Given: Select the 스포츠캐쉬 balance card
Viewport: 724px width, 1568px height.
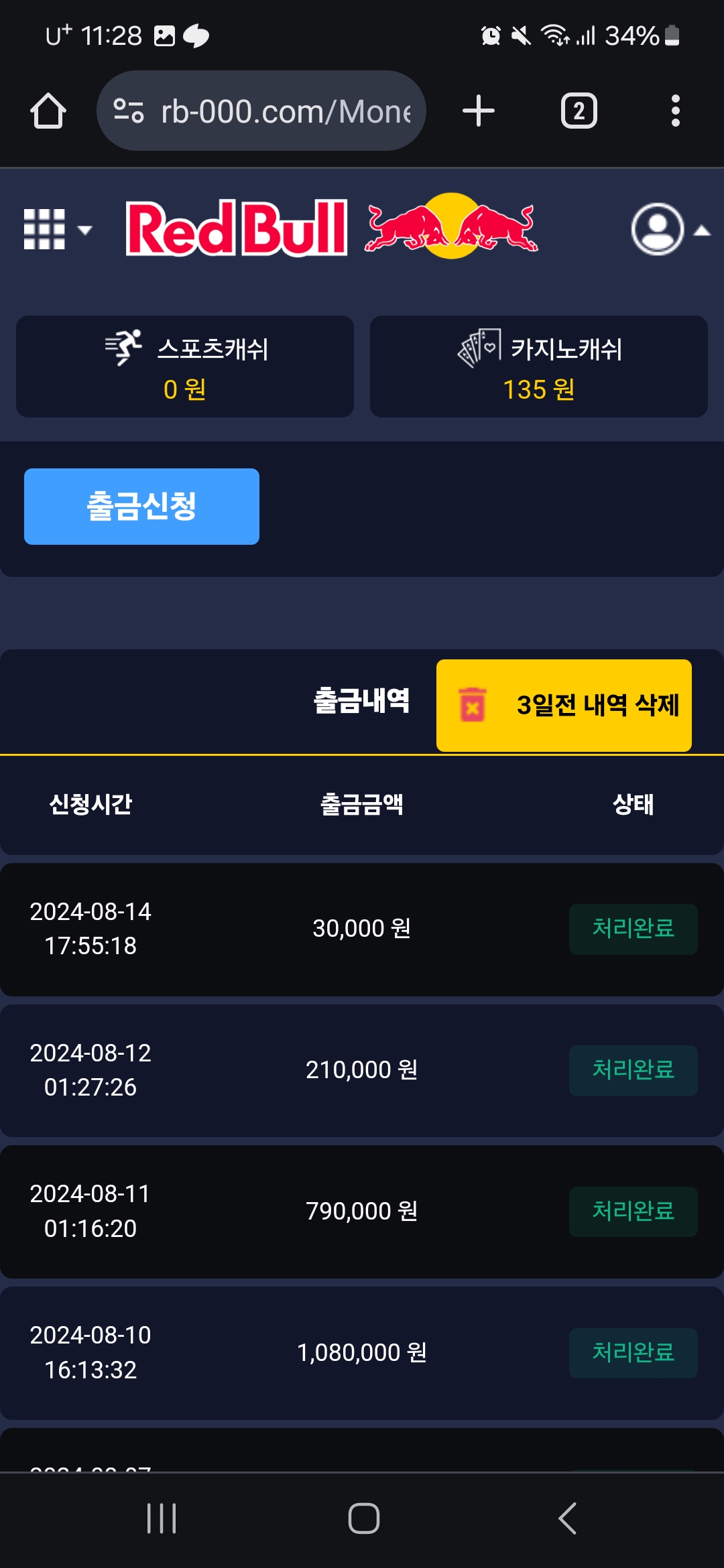Looking at the screenshot, I should [185, 367].
